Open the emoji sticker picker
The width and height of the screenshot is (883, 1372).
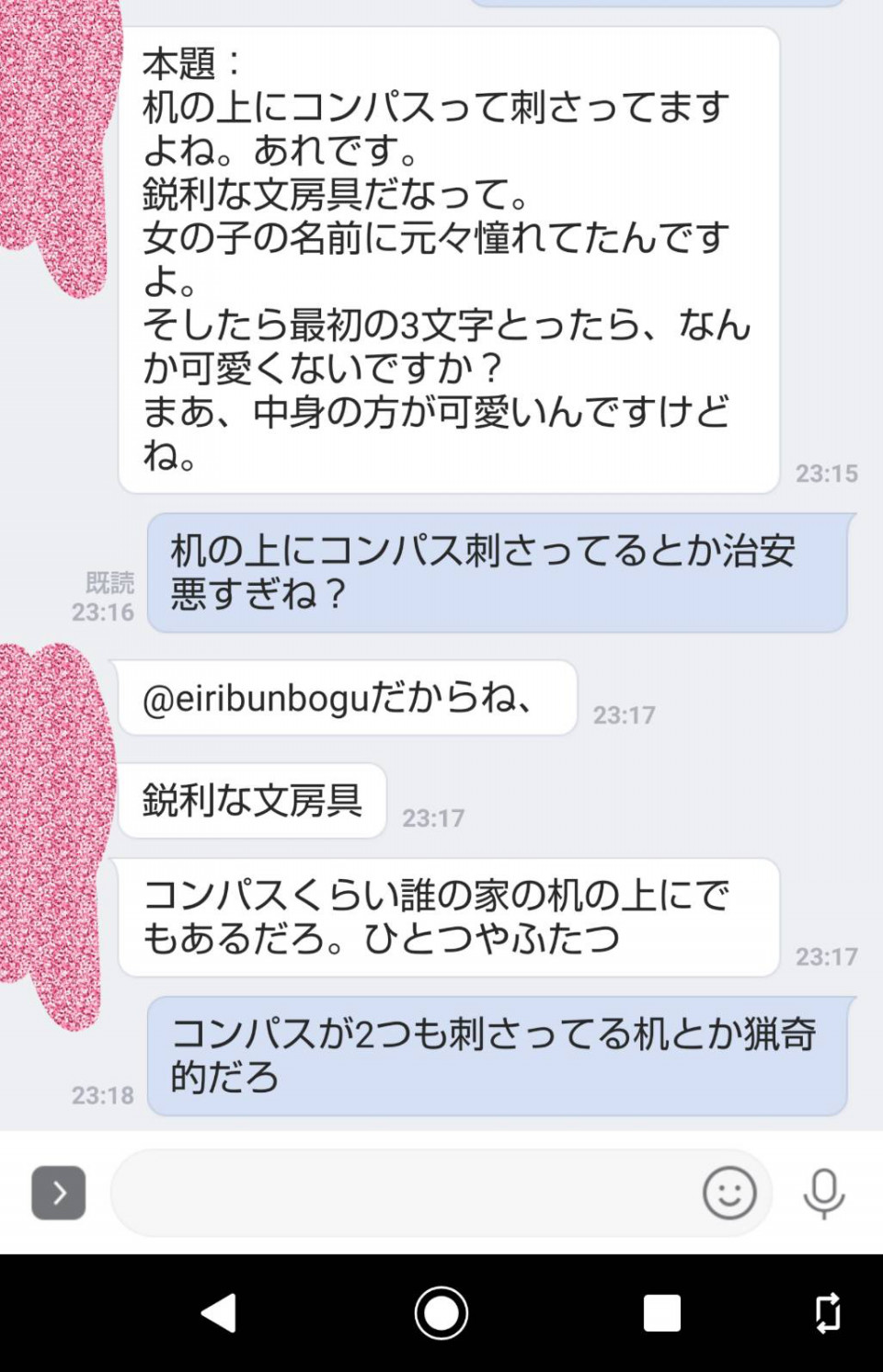click(729, 1193)
